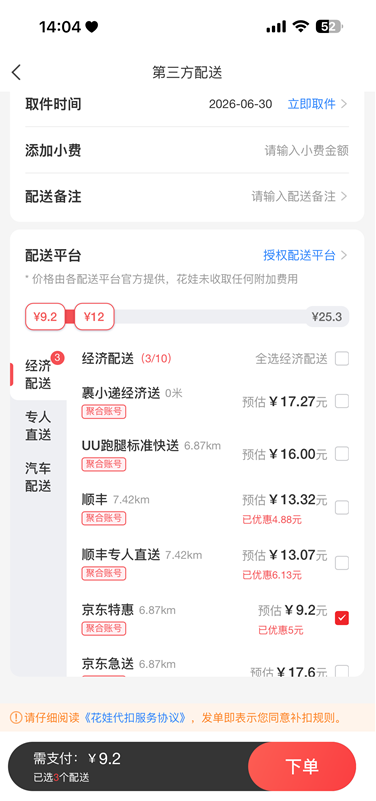This screenshot has width=376, height=801.
Task: Switch to 专人直送 tab
Action: tap(38, 426)
